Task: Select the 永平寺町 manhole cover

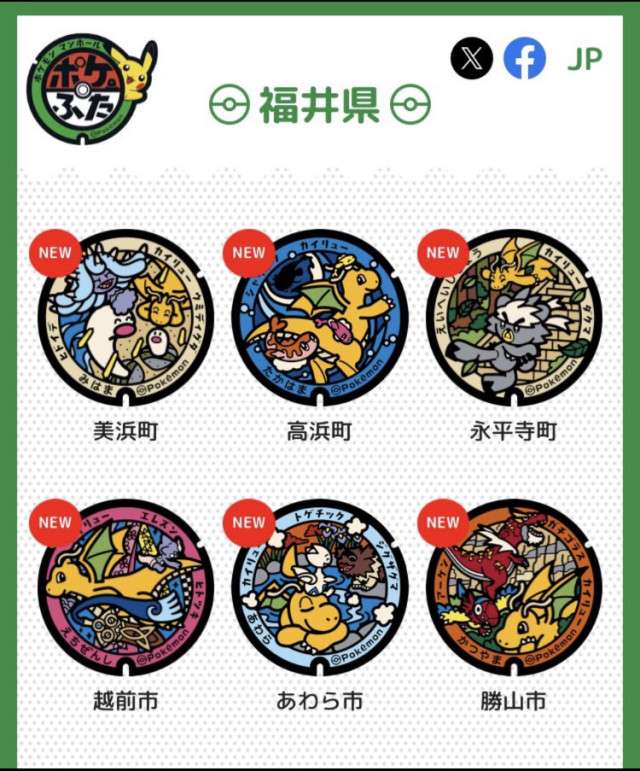Action: pos(513,319)
